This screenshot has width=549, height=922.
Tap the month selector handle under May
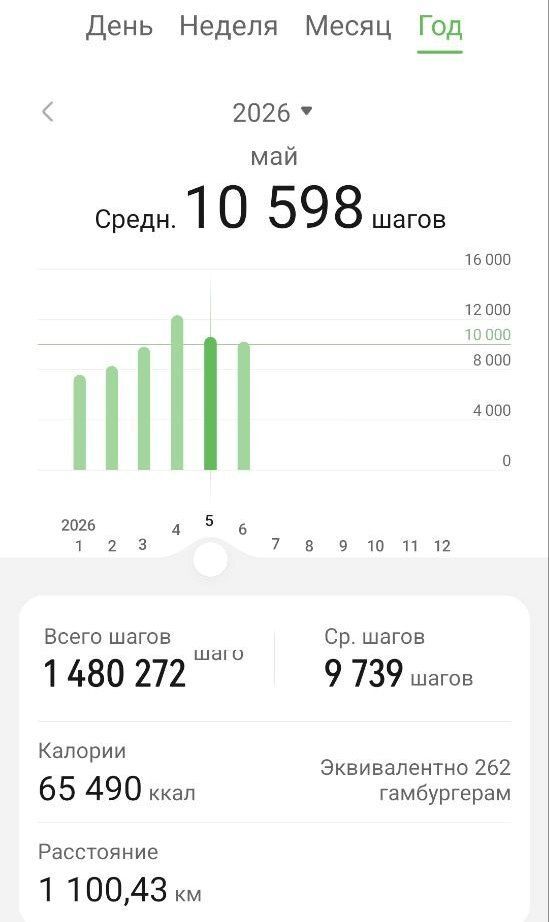pos(210,560)
